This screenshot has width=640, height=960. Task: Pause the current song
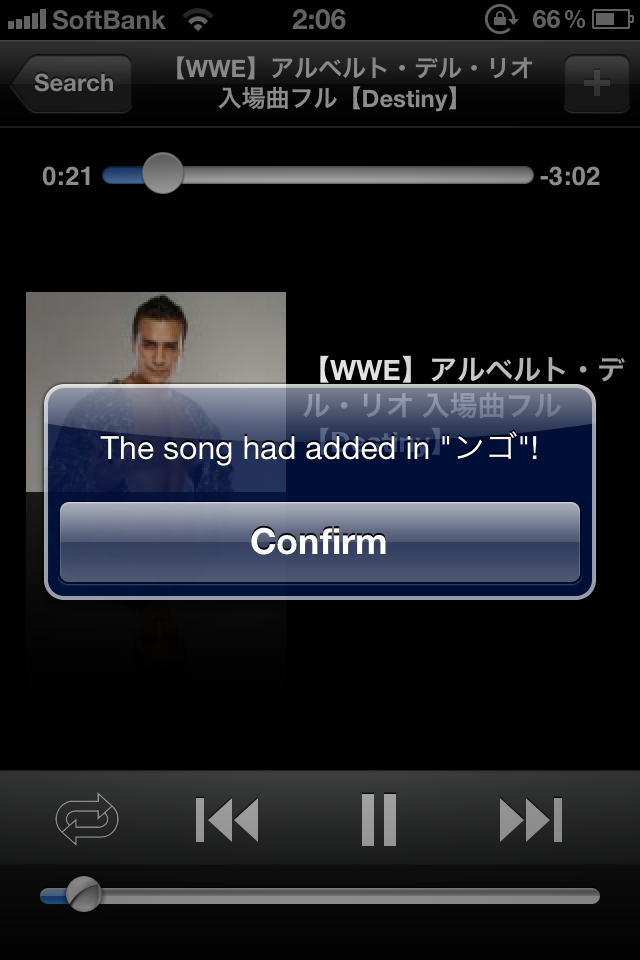pos(379,820)
